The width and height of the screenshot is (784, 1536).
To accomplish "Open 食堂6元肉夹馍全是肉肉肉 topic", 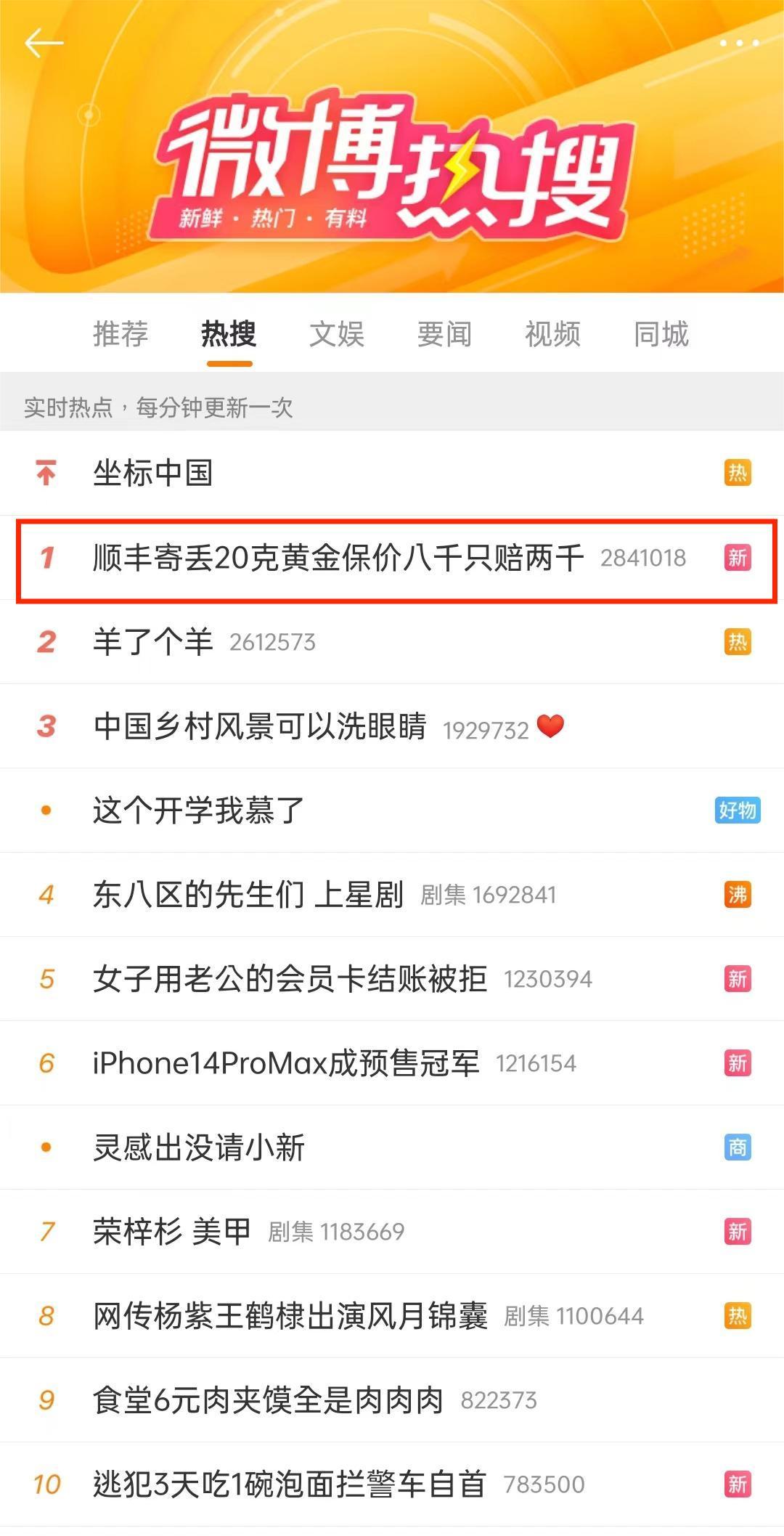I will 267,1400.
